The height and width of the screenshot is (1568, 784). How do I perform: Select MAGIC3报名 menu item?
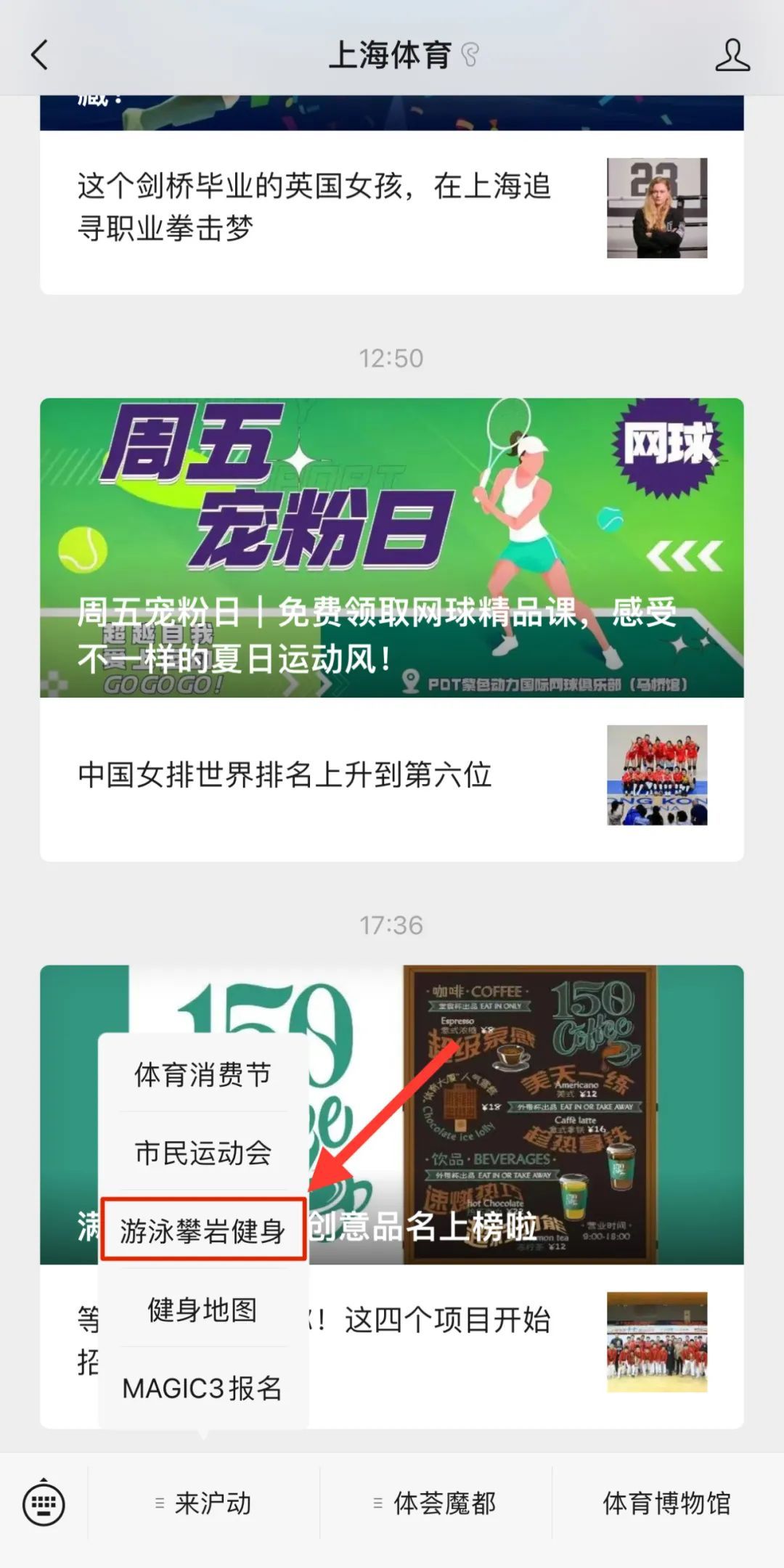203,1387
